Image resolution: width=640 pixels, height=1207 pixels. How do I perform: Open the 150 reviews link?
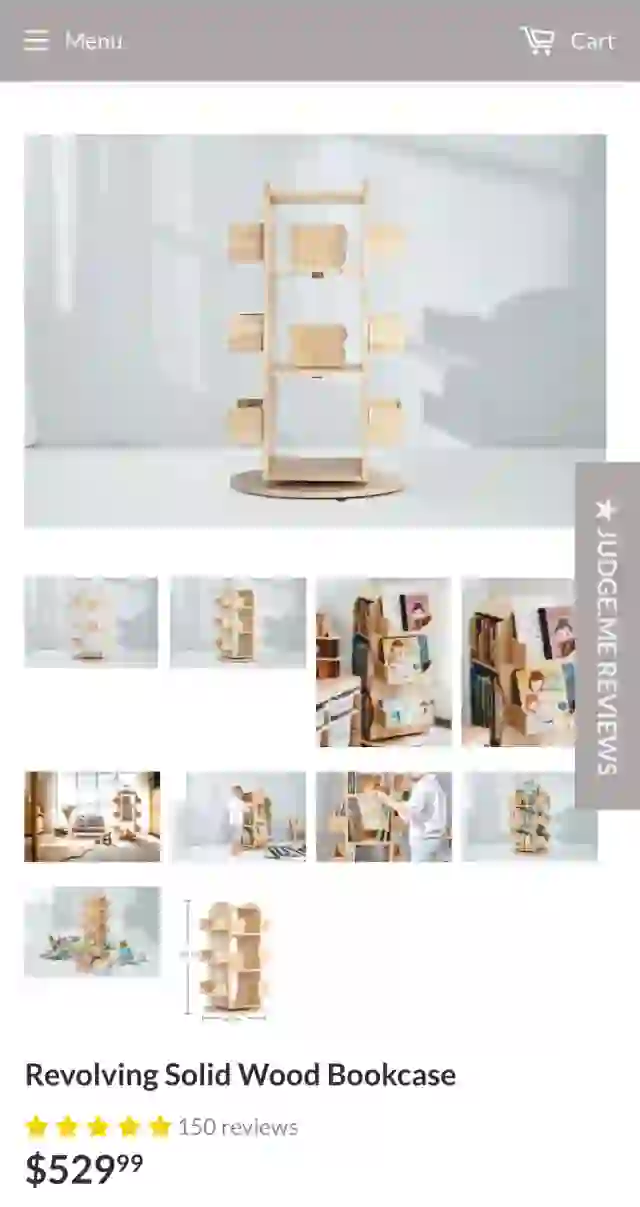pos(238,1127)
